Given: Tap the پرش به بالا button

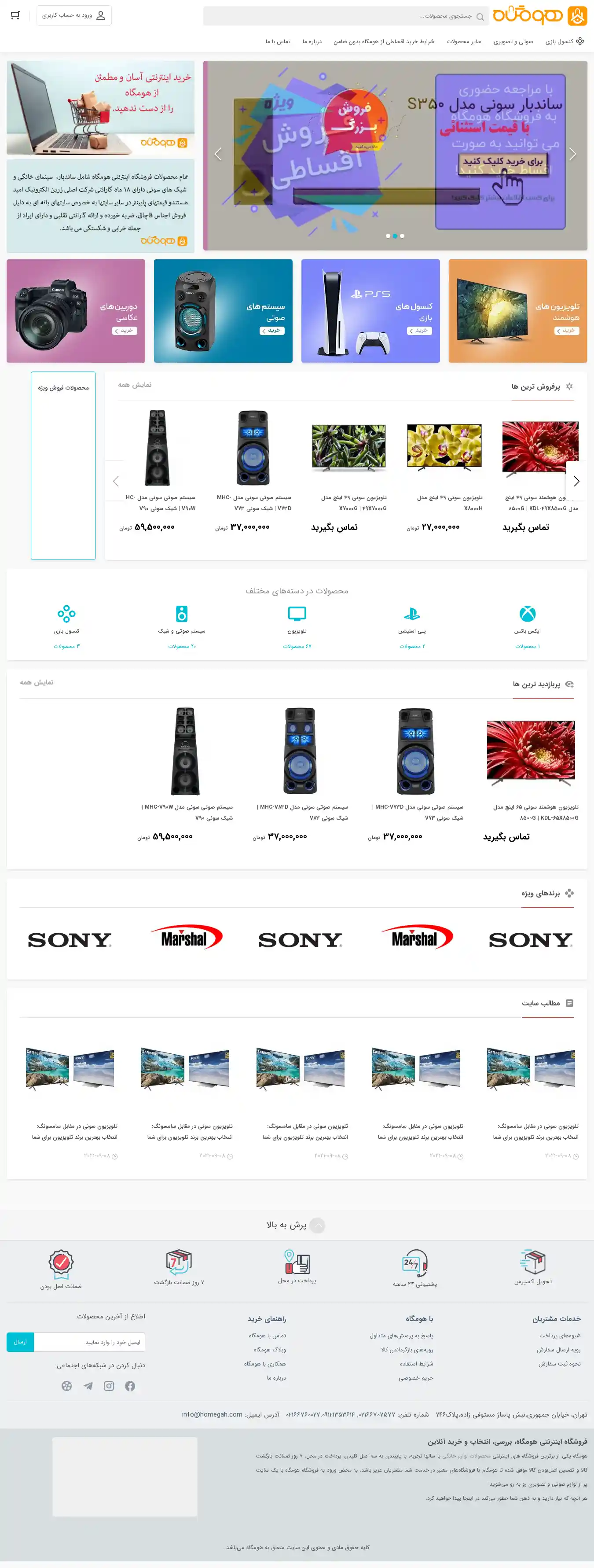Looking at the screenshot, I should tap(296, 1225).
